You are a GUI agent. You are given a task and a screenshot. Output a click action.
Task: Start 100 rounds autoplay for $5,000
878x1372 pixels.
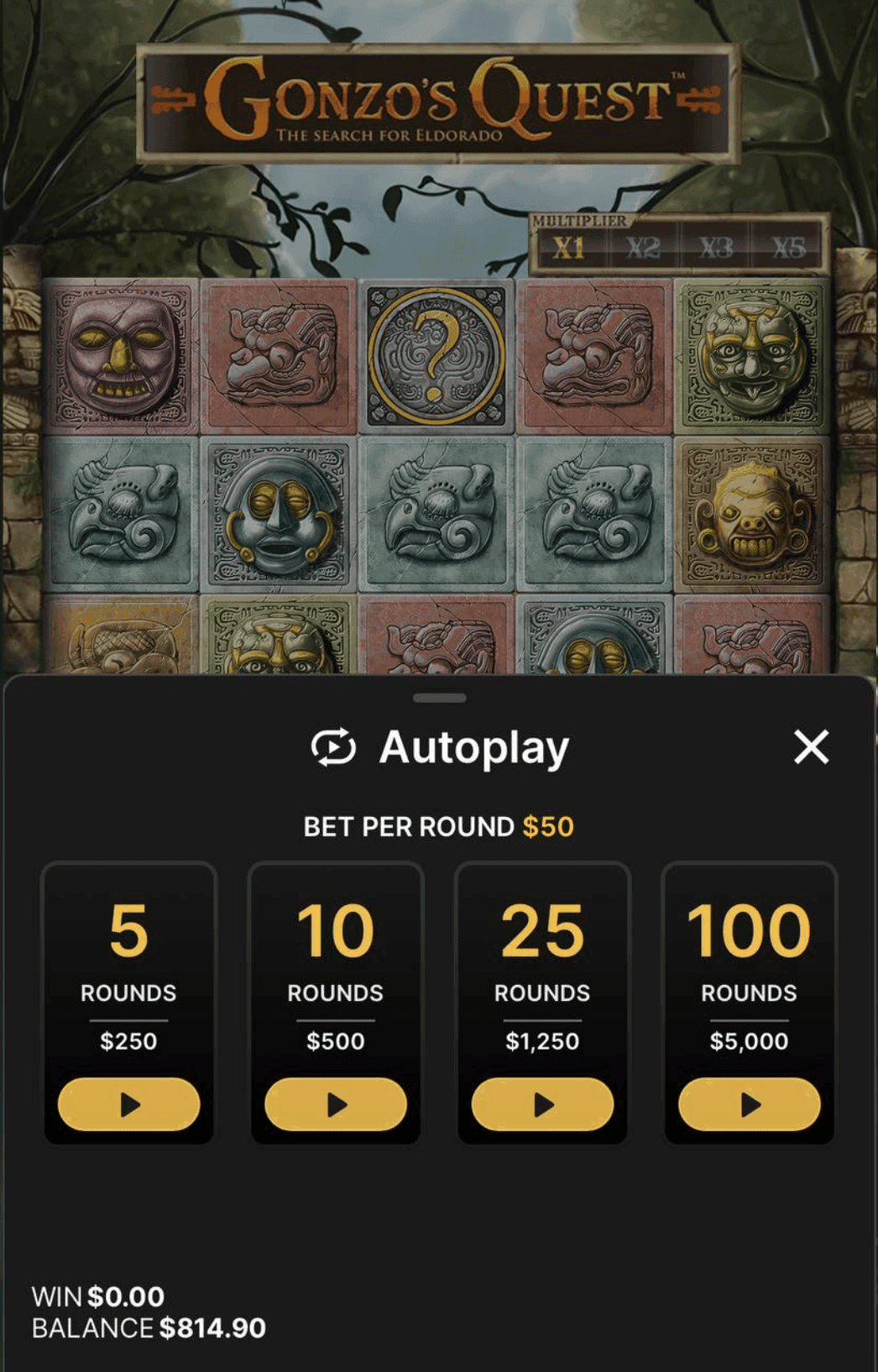749,1104
